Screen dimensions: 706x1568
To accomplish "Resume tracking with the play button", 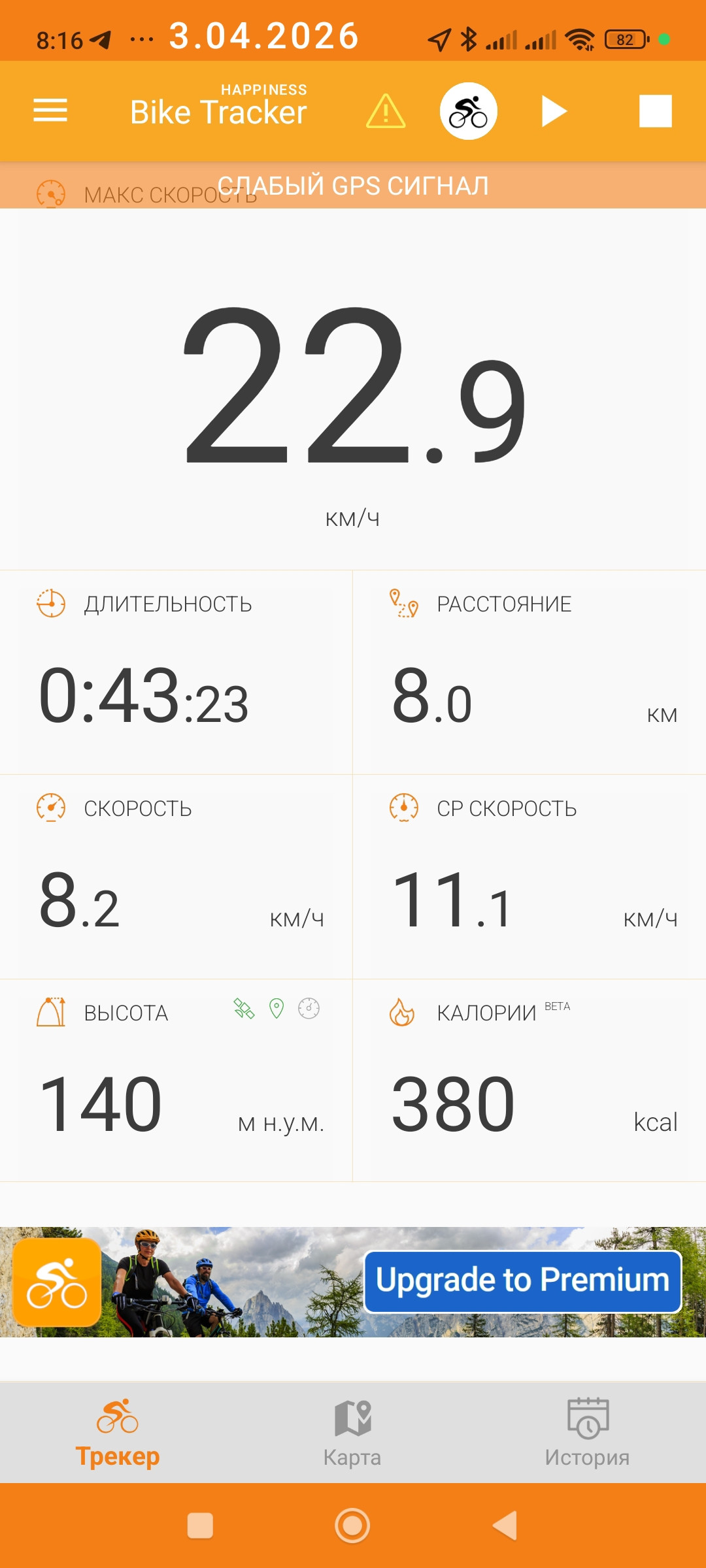I will pos(554,111).
